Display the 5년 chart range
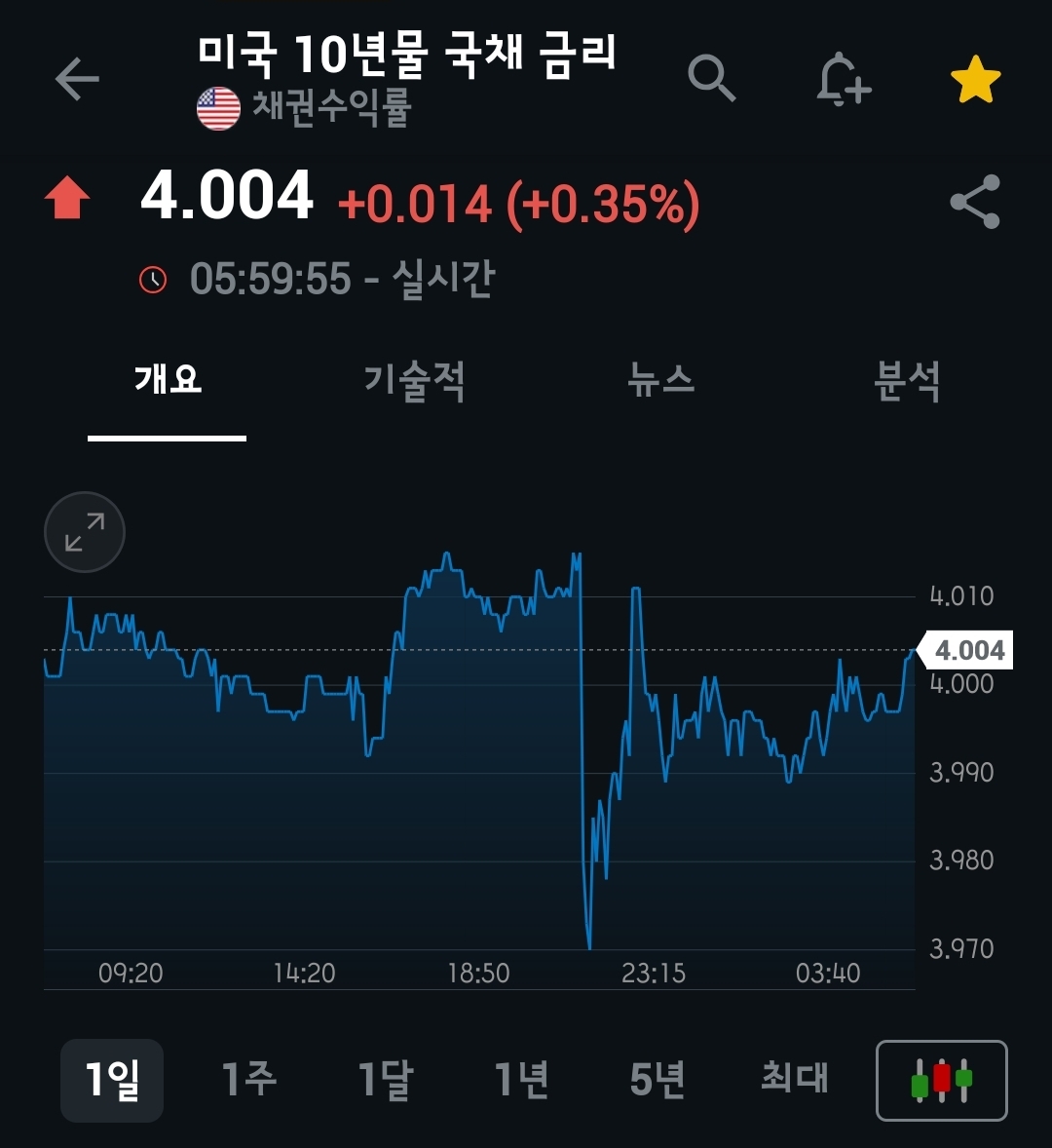 [x=657, y=1080]
